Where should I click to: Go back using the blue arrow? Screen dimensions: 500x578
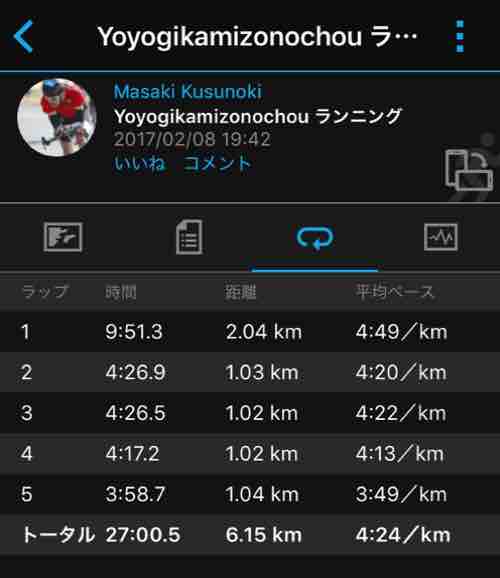click(x=24, y=36)
